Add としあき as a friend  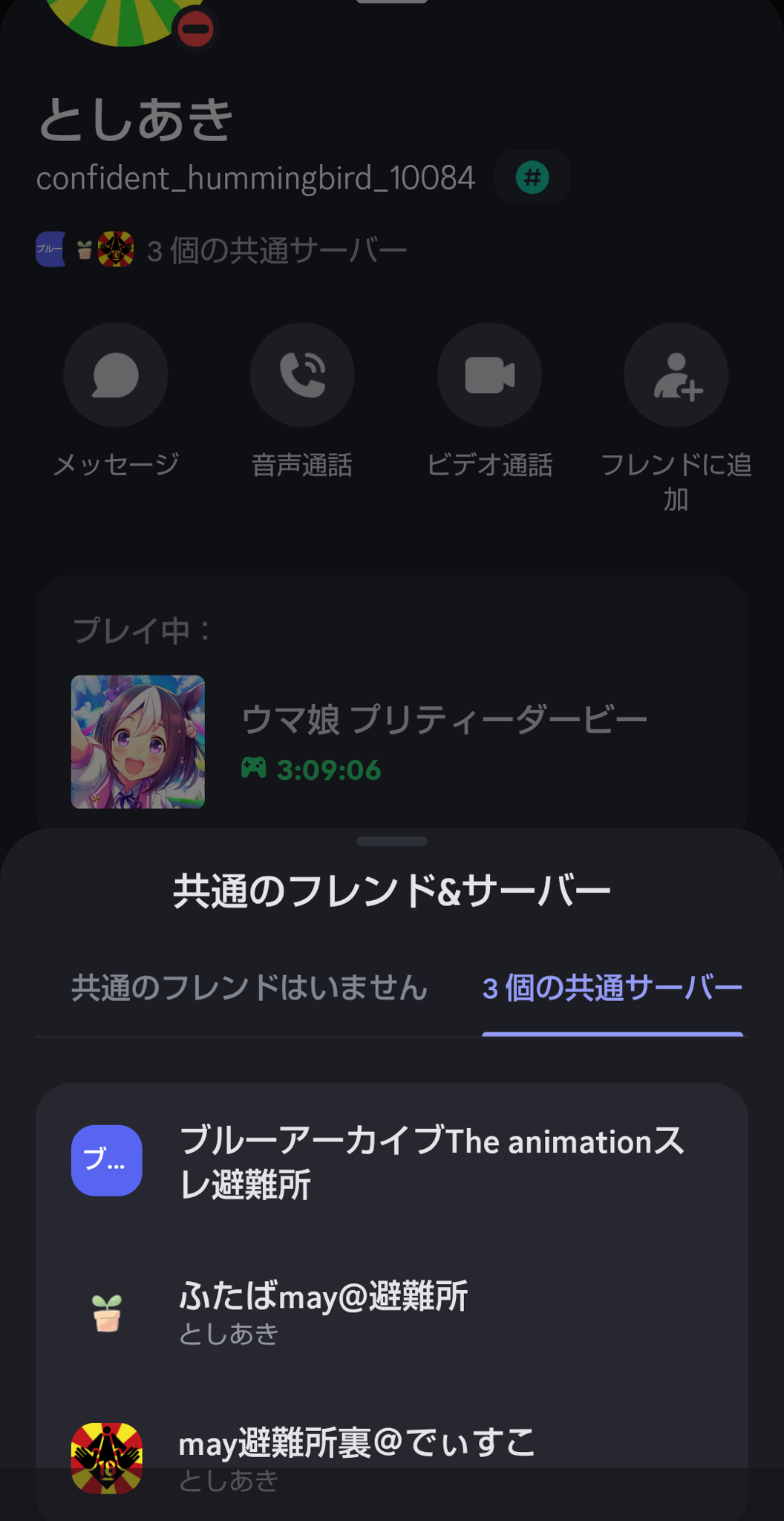676,375
